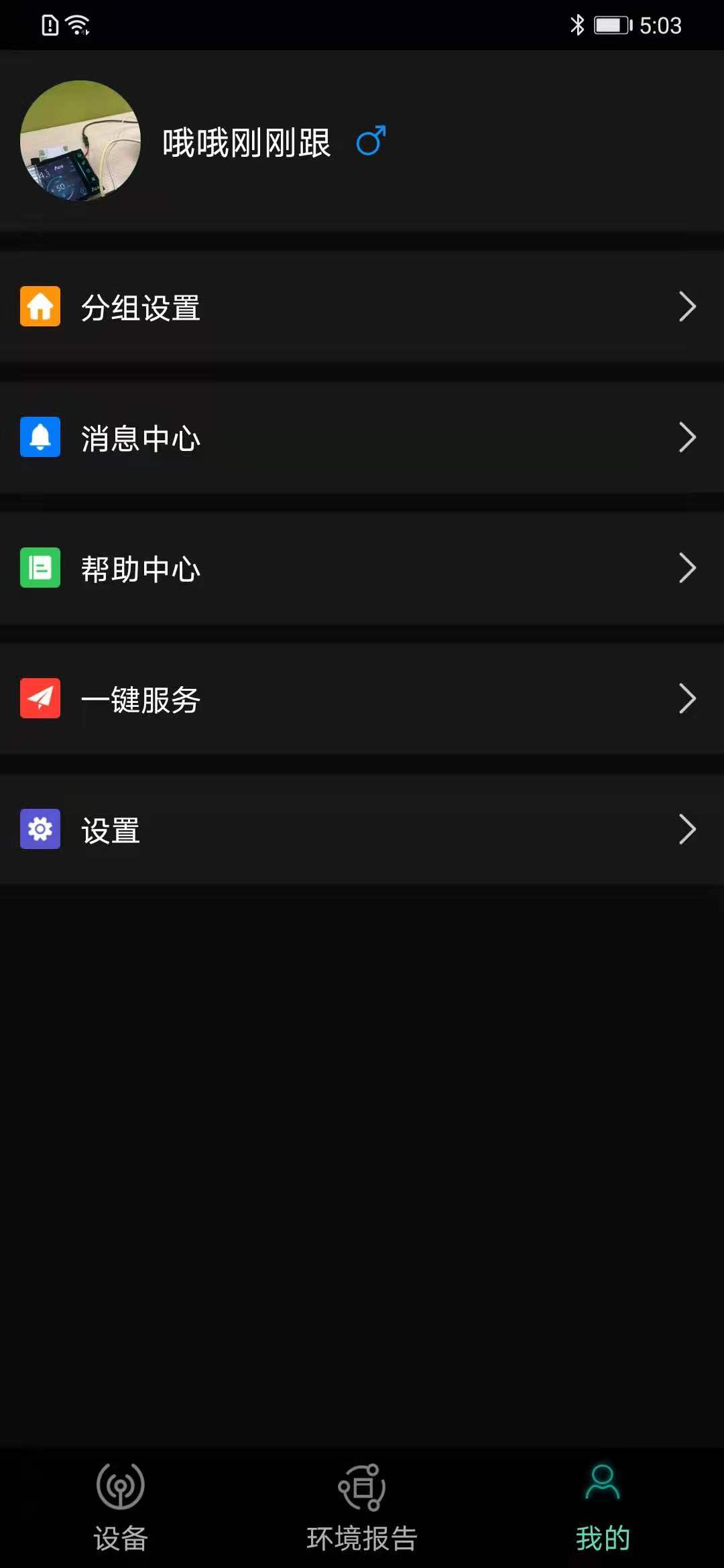Select the 帮助中心 green book icon
The image size is (724, 1568).
coord(40,568)
